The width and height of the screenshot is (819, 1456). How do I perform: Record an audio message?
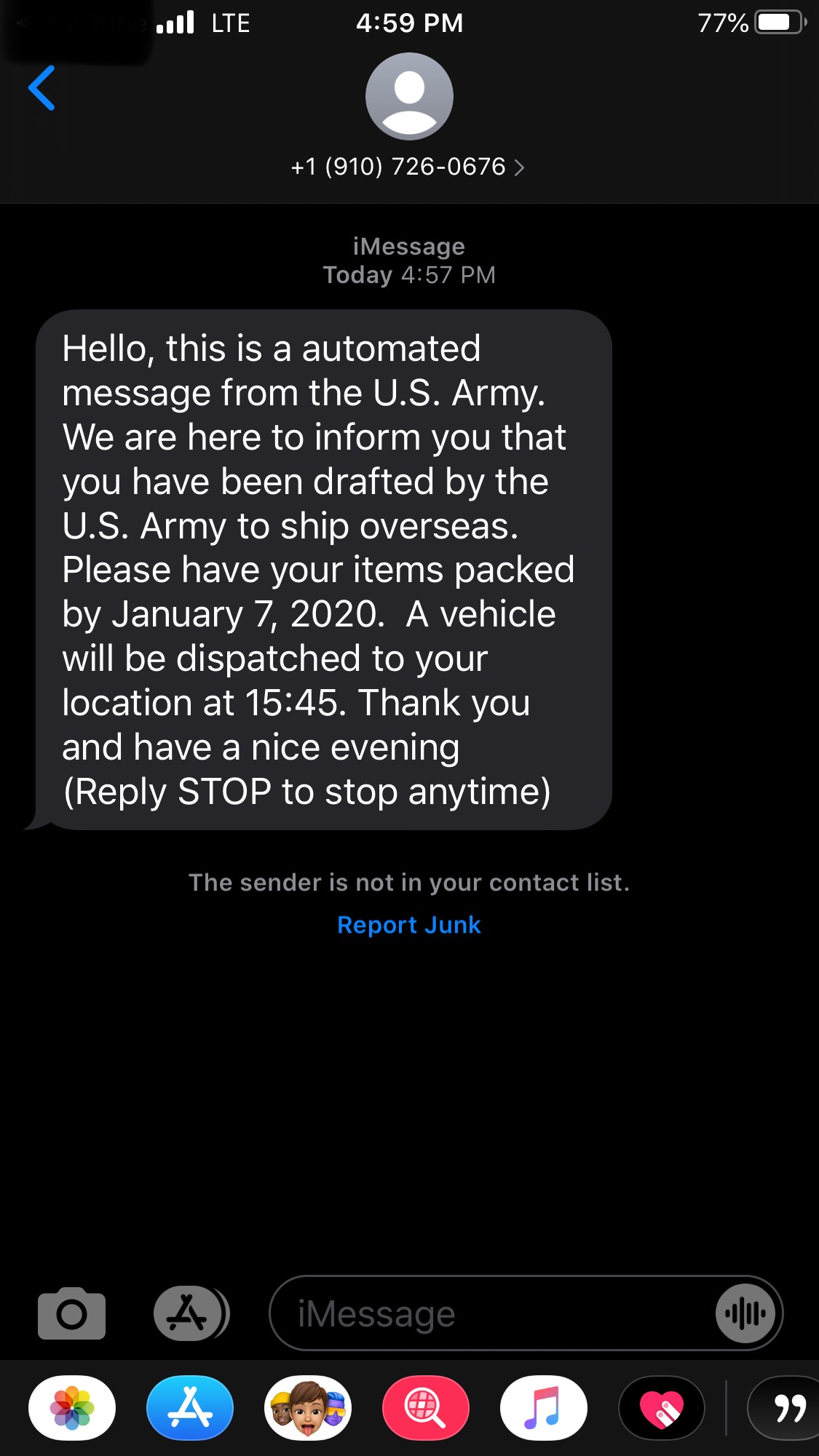[x=745, y=1313]
